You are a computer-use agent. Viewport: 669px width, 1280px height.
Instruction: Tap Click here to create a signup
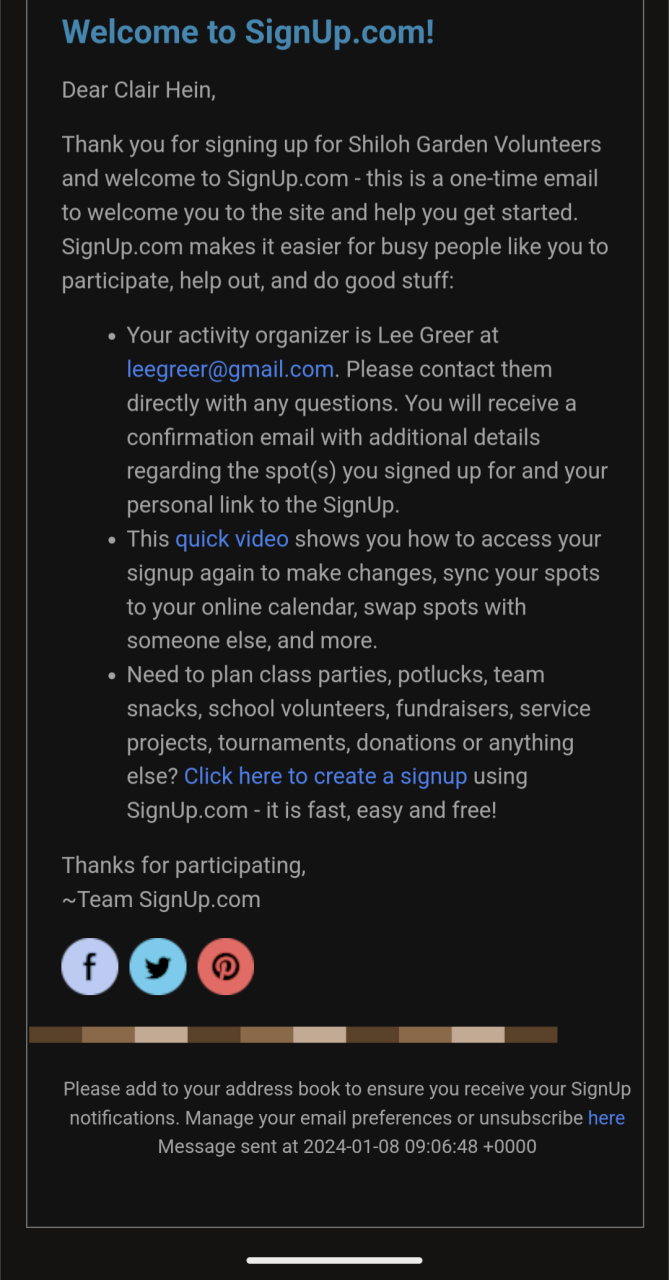325,776
